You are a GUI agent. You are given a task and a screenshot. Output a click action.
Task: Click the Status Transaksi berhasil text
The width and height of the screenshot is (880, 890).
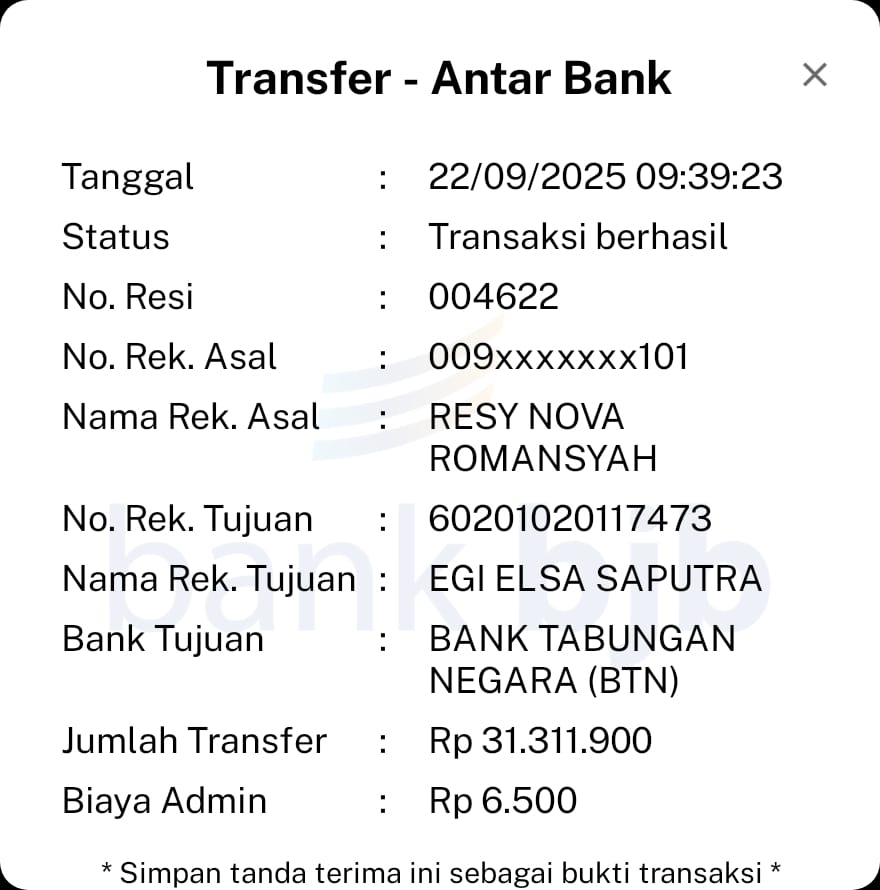[x=578, y=237]
